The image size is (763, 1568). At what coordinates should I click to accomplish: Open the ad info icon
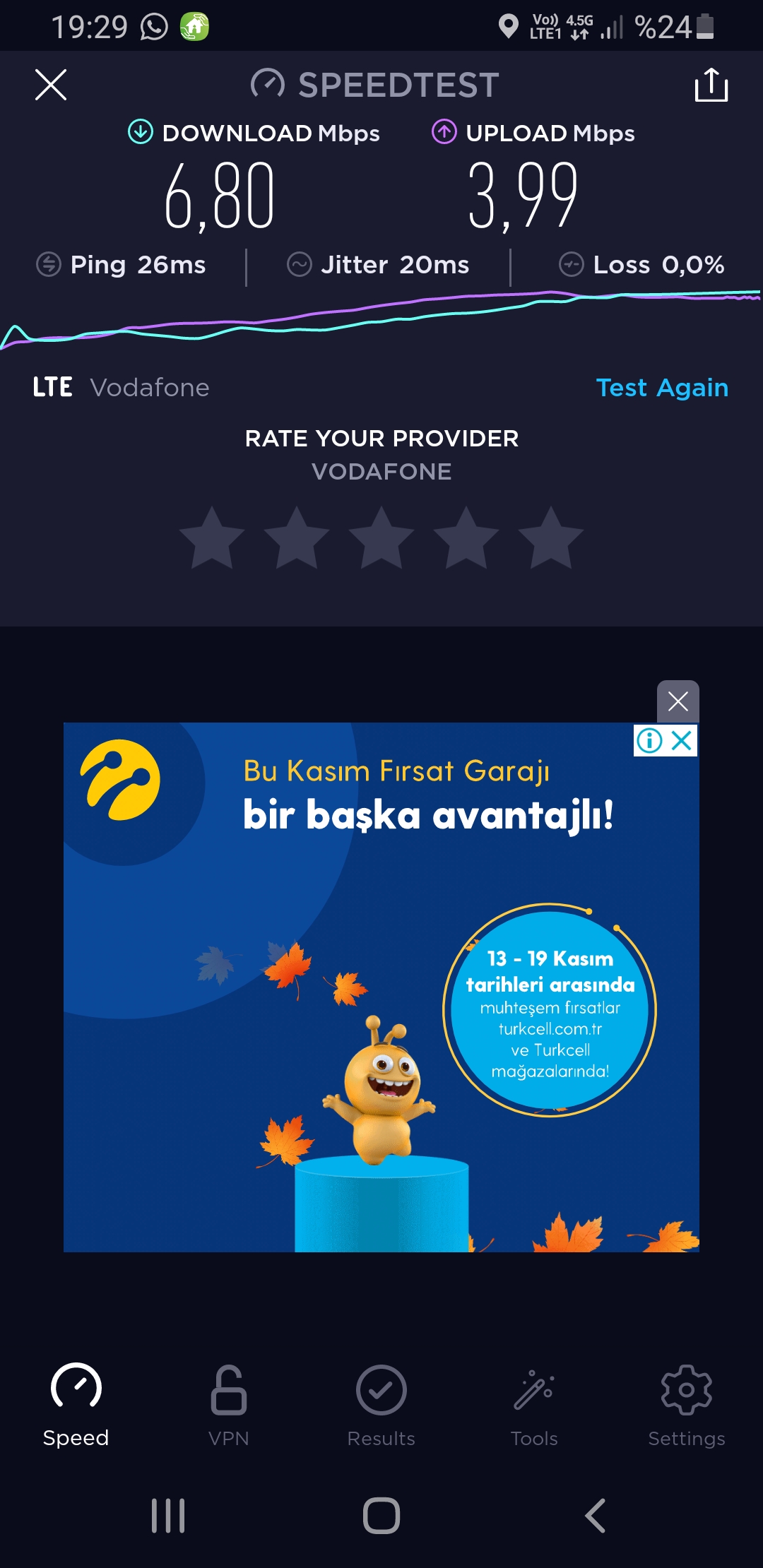(649, 741)
